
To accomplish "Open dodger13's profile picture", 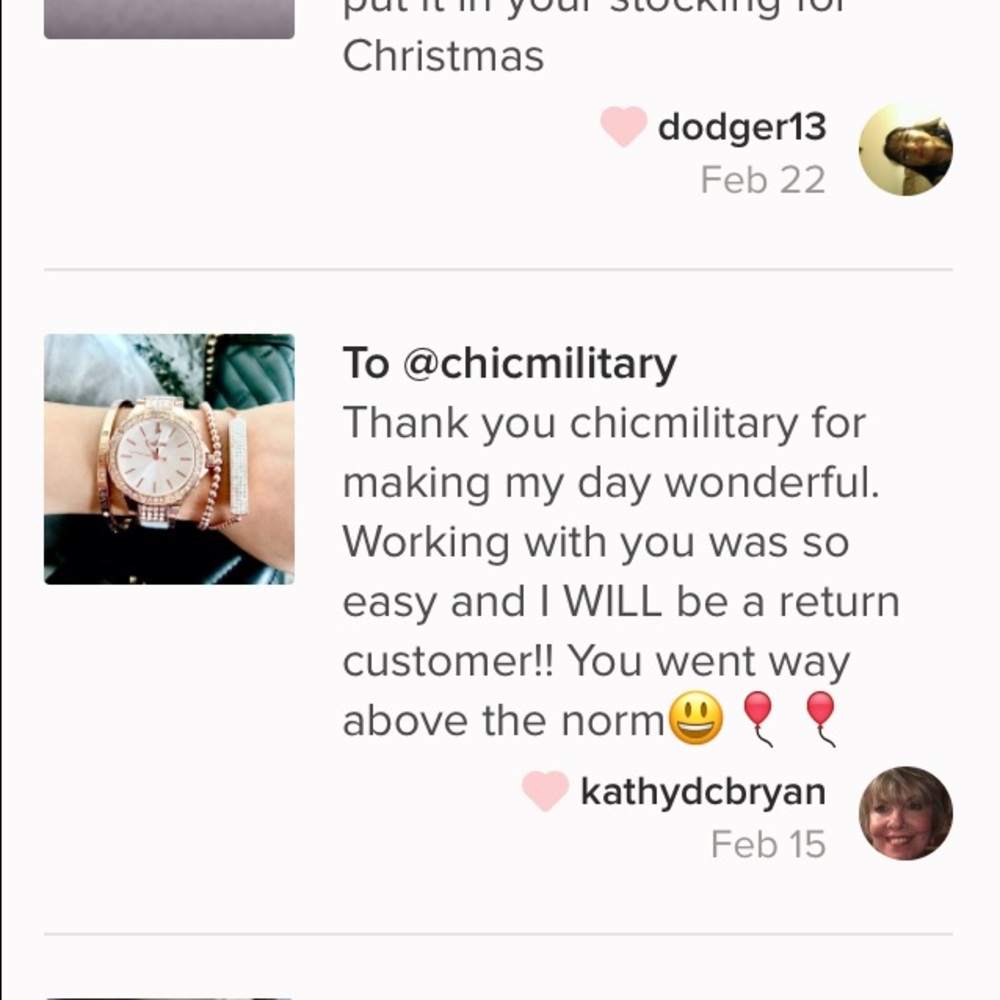I will (x=905, y=150).
